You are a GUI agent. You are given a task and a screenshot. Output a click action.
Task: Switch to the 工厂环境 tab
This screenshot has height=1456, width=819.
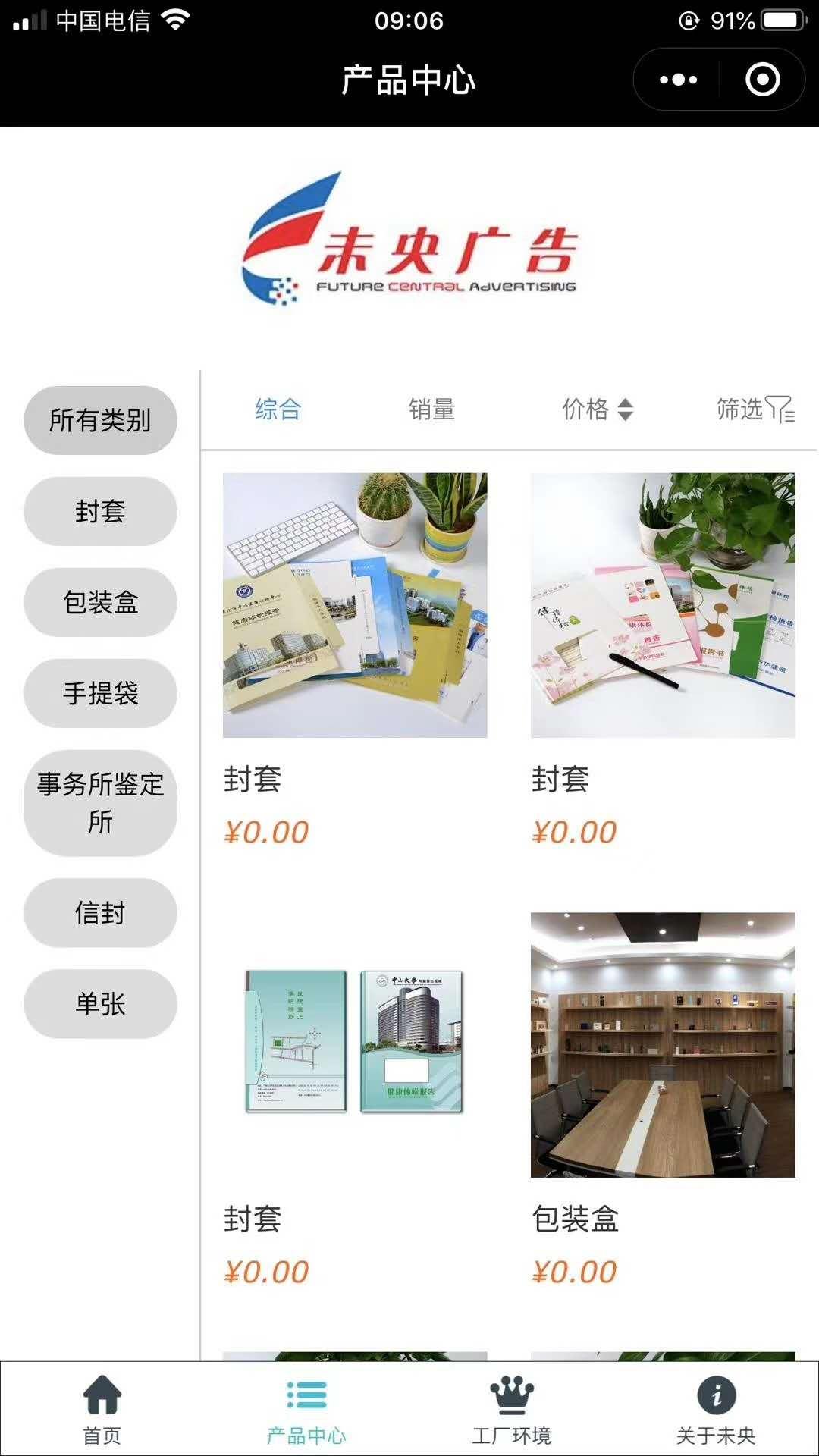pos(512,1409)
